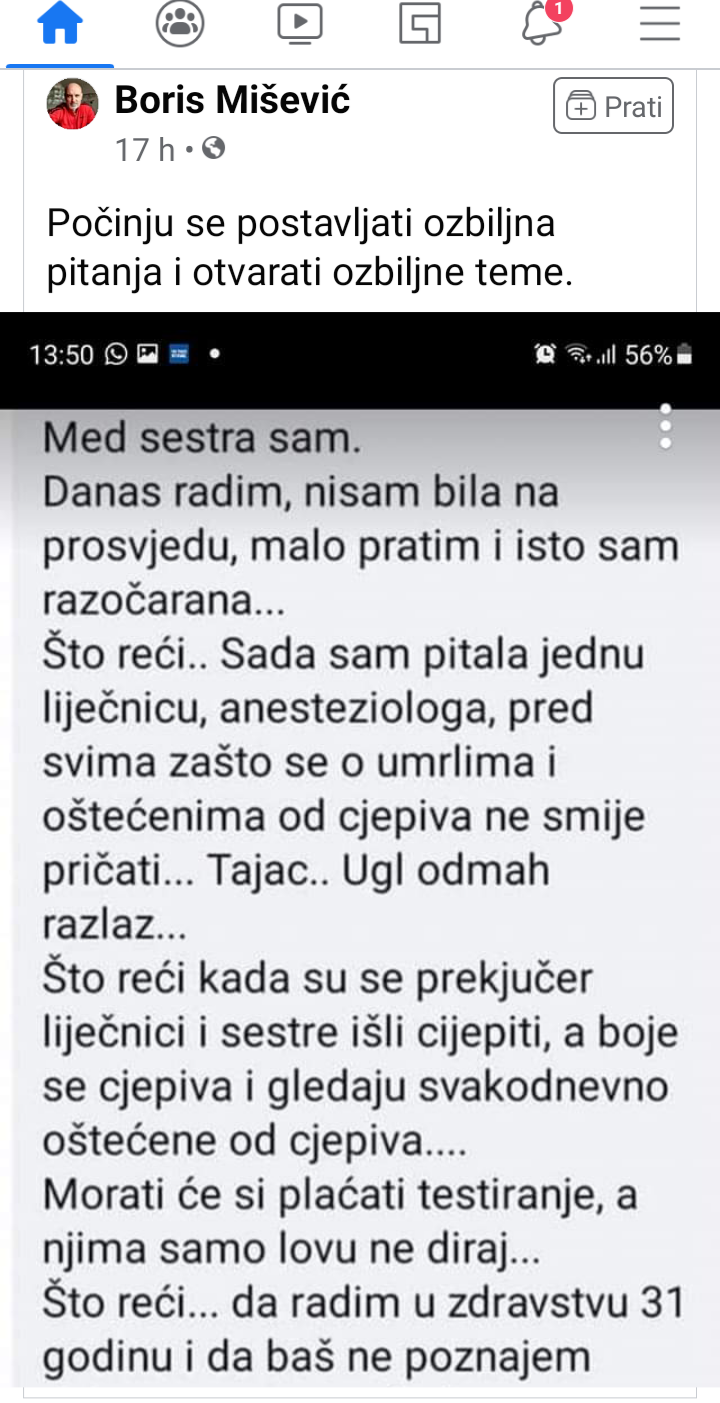This screenshot has width=720, height=1403.
Task: Open the Groups tab
Action: (x=180, y=25)
